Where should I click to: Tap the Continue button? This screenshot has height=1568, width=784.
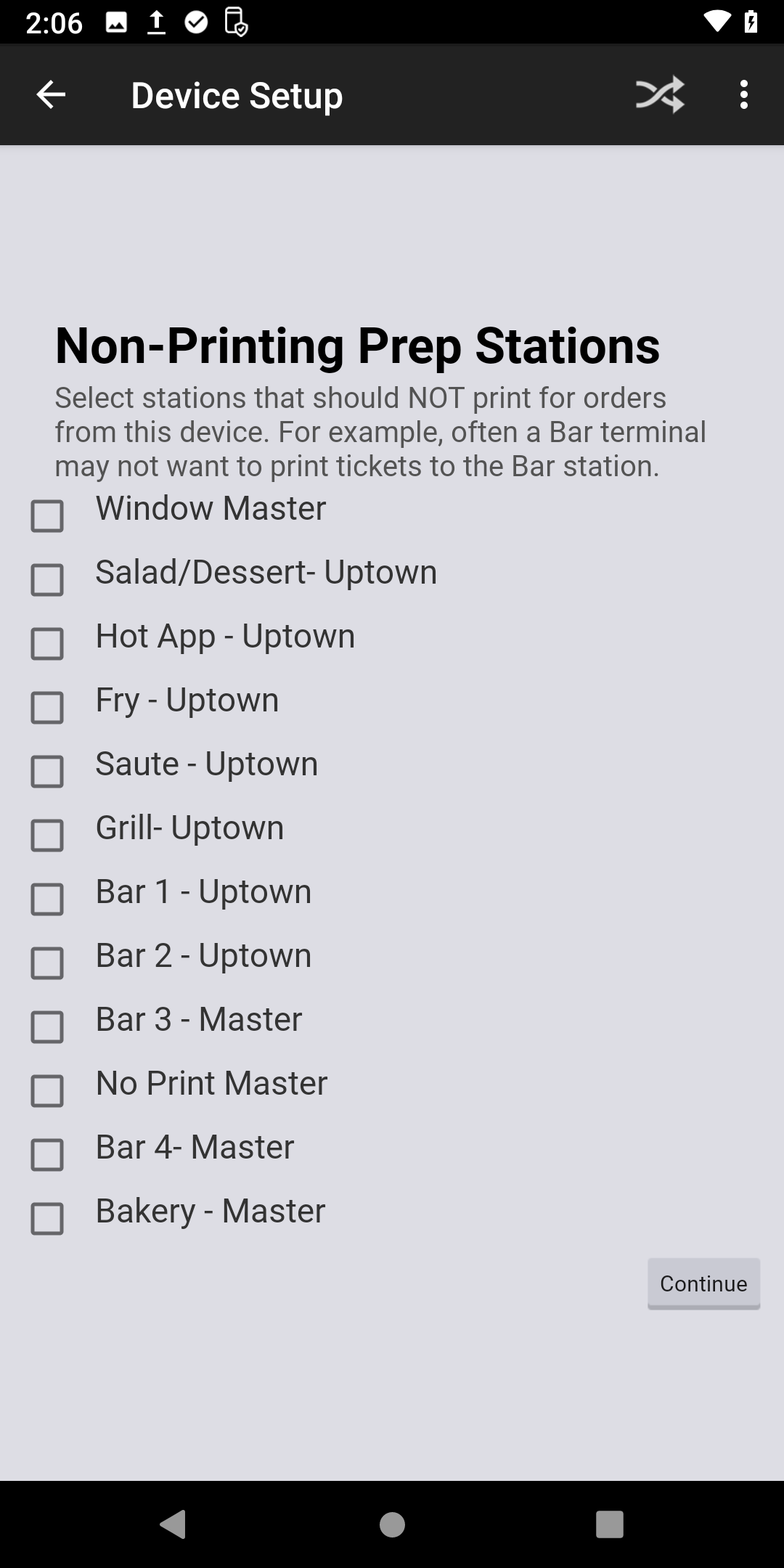[x=703, y=1283]
